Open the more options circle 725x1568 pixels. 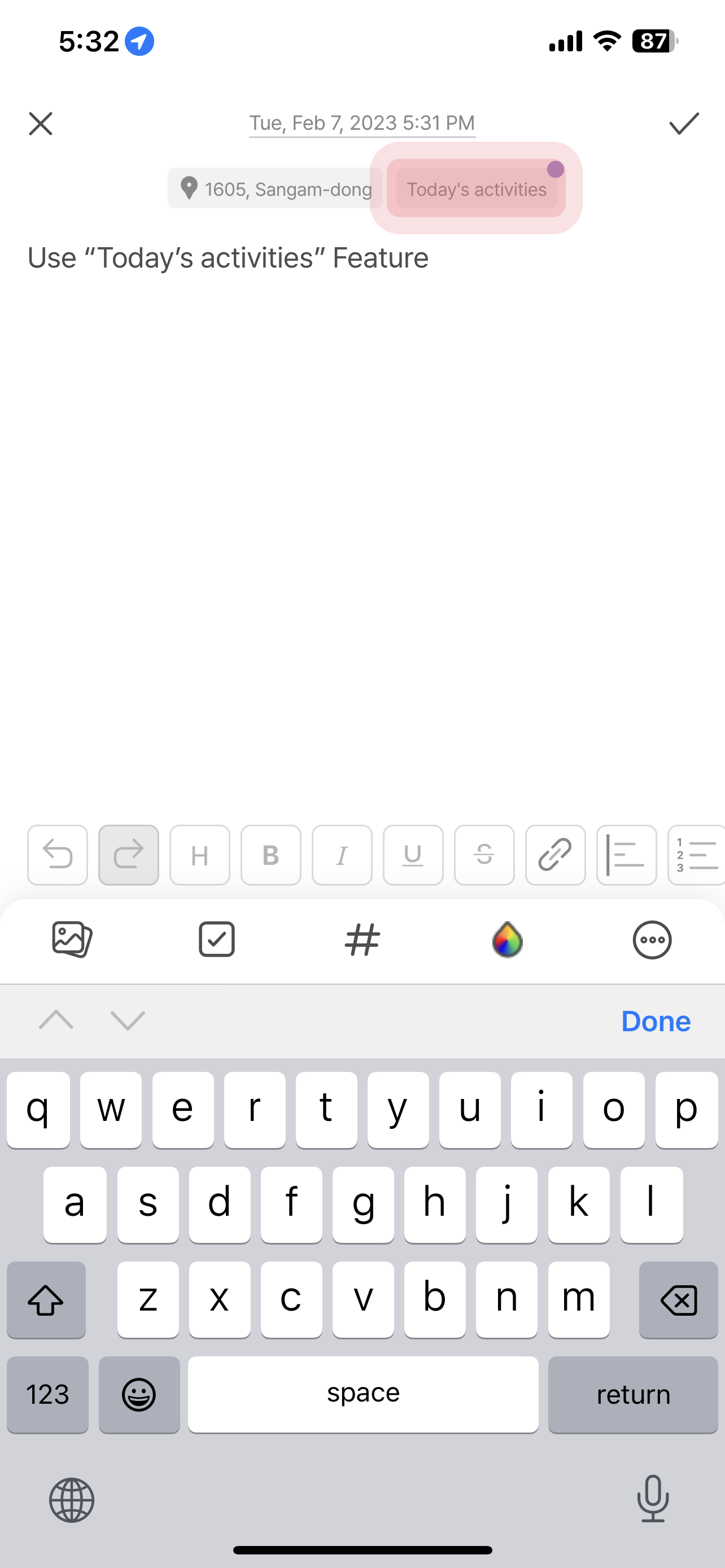coord(652,939)
